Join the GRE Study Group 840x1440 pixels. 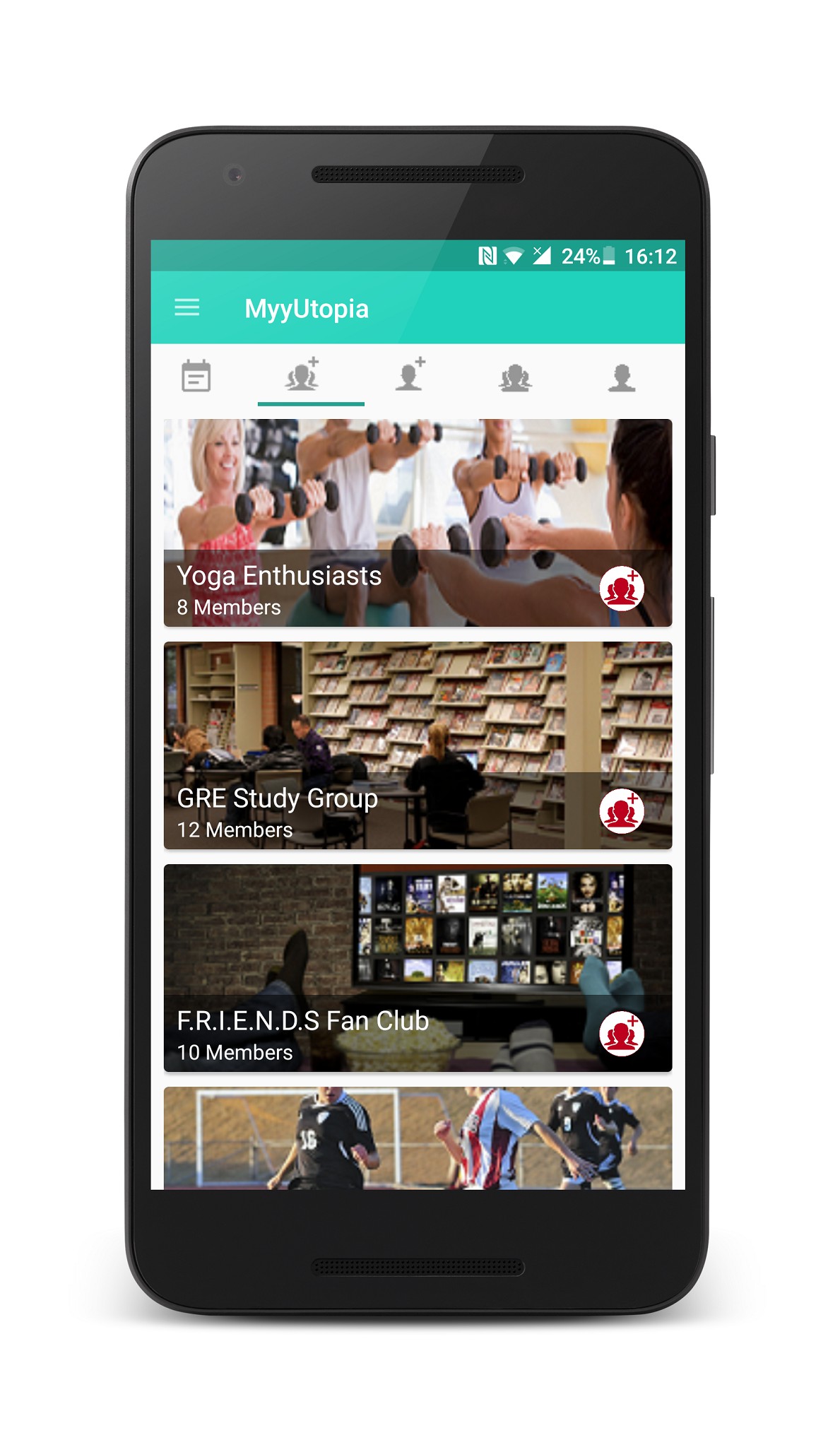point(622,810)
